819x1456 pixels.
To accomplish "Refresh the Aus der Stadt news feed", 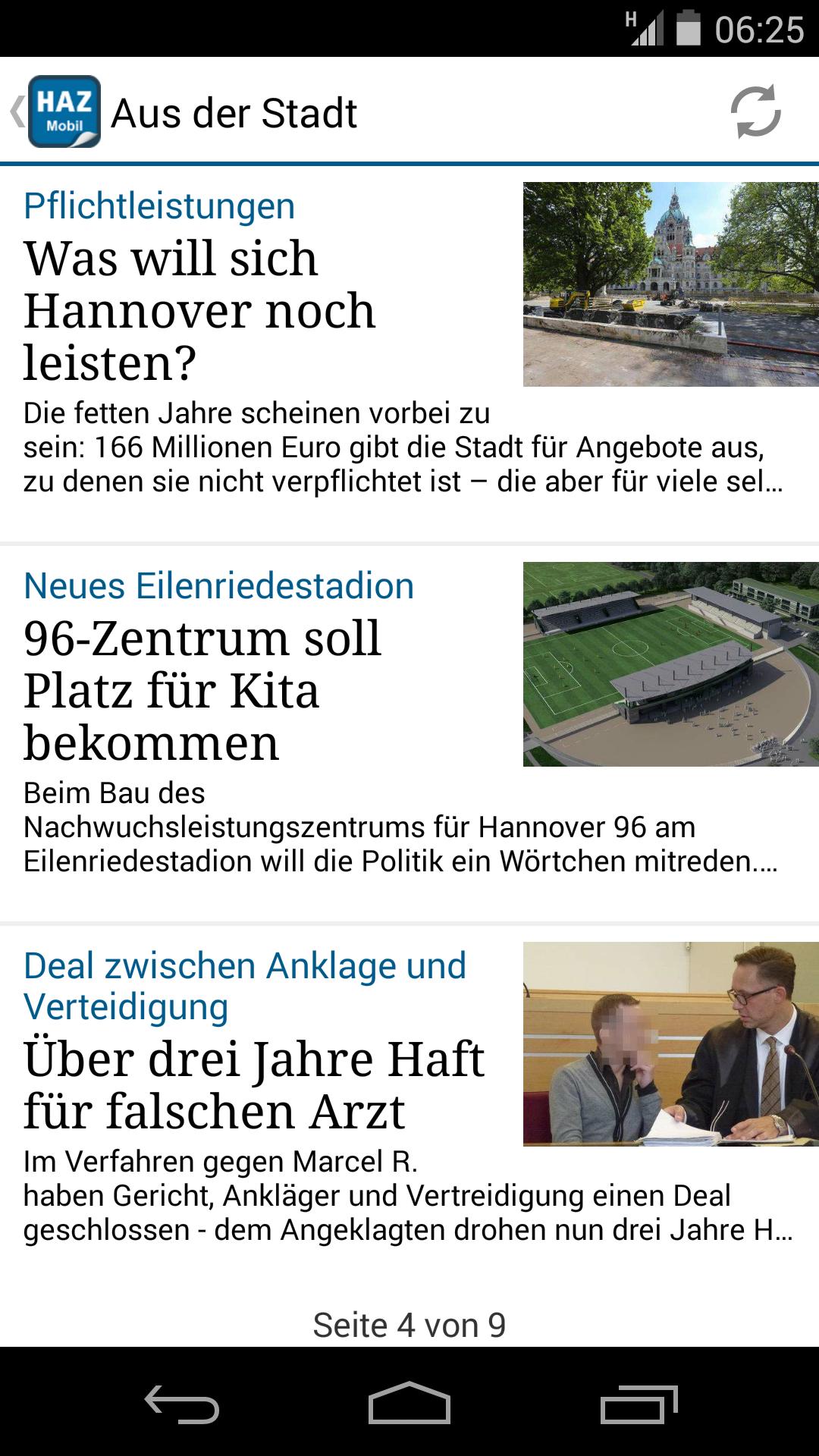I will [x=755, y=111].
